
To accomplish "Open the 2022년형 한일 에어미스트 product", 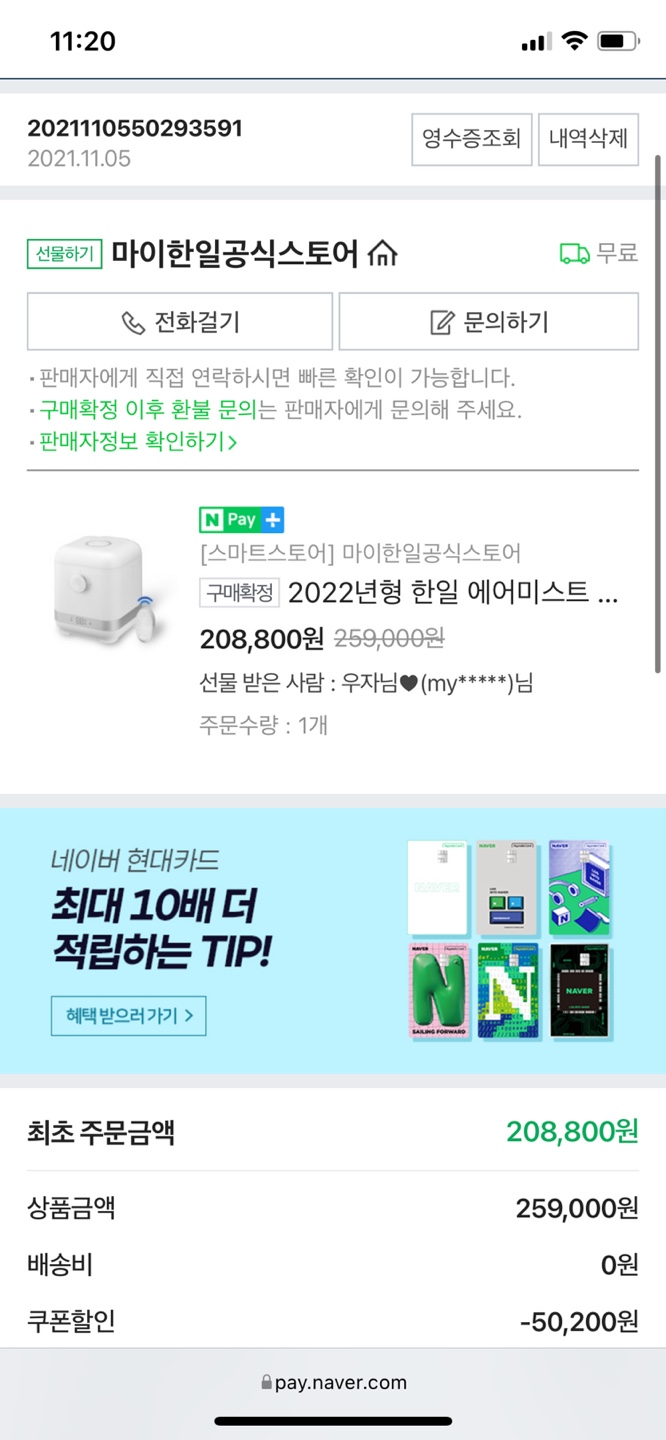I will coord(453,593).
